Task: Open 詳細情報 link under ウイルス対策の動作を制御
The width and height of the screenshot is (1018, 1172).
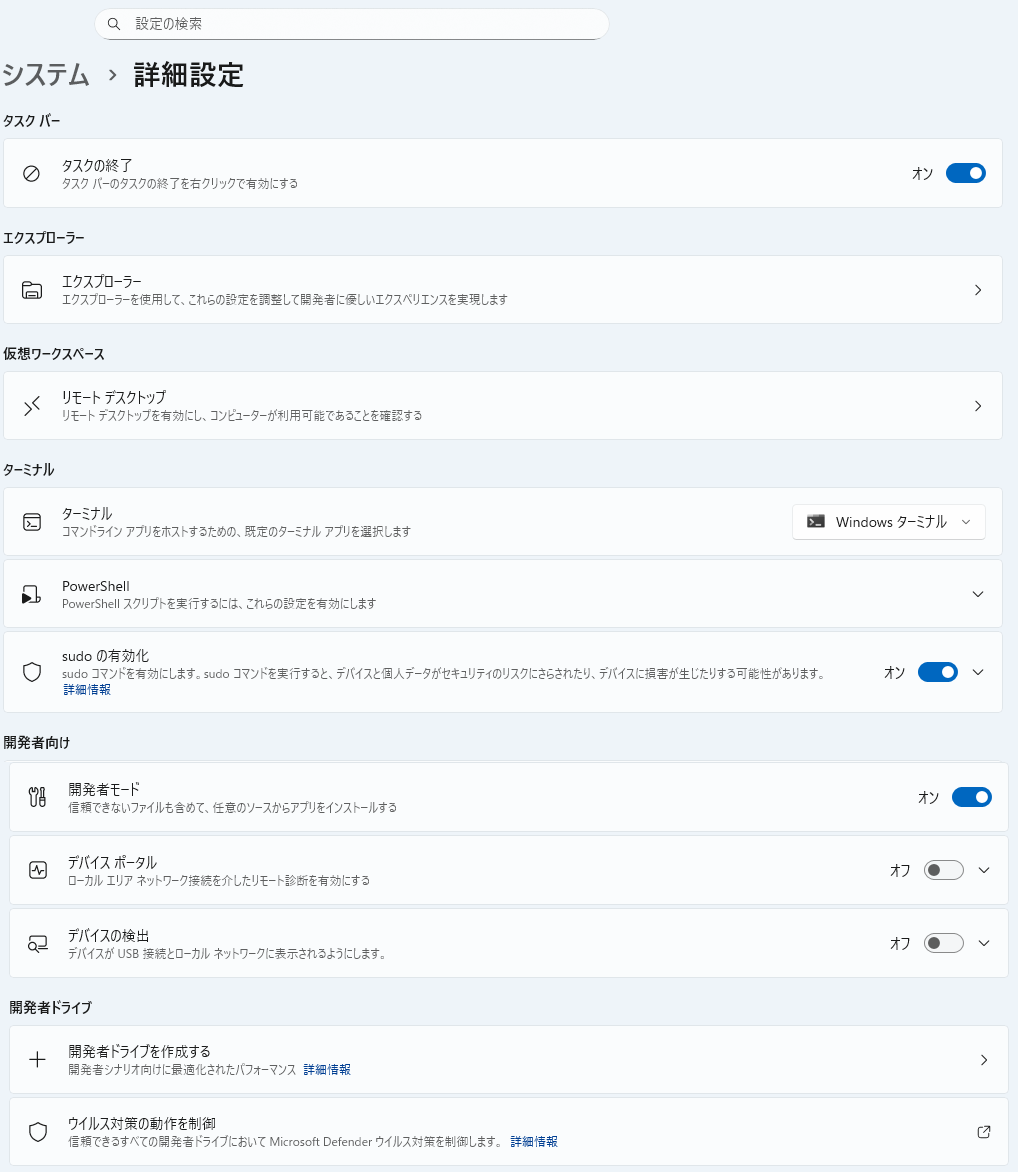Action: (534, 1141)
